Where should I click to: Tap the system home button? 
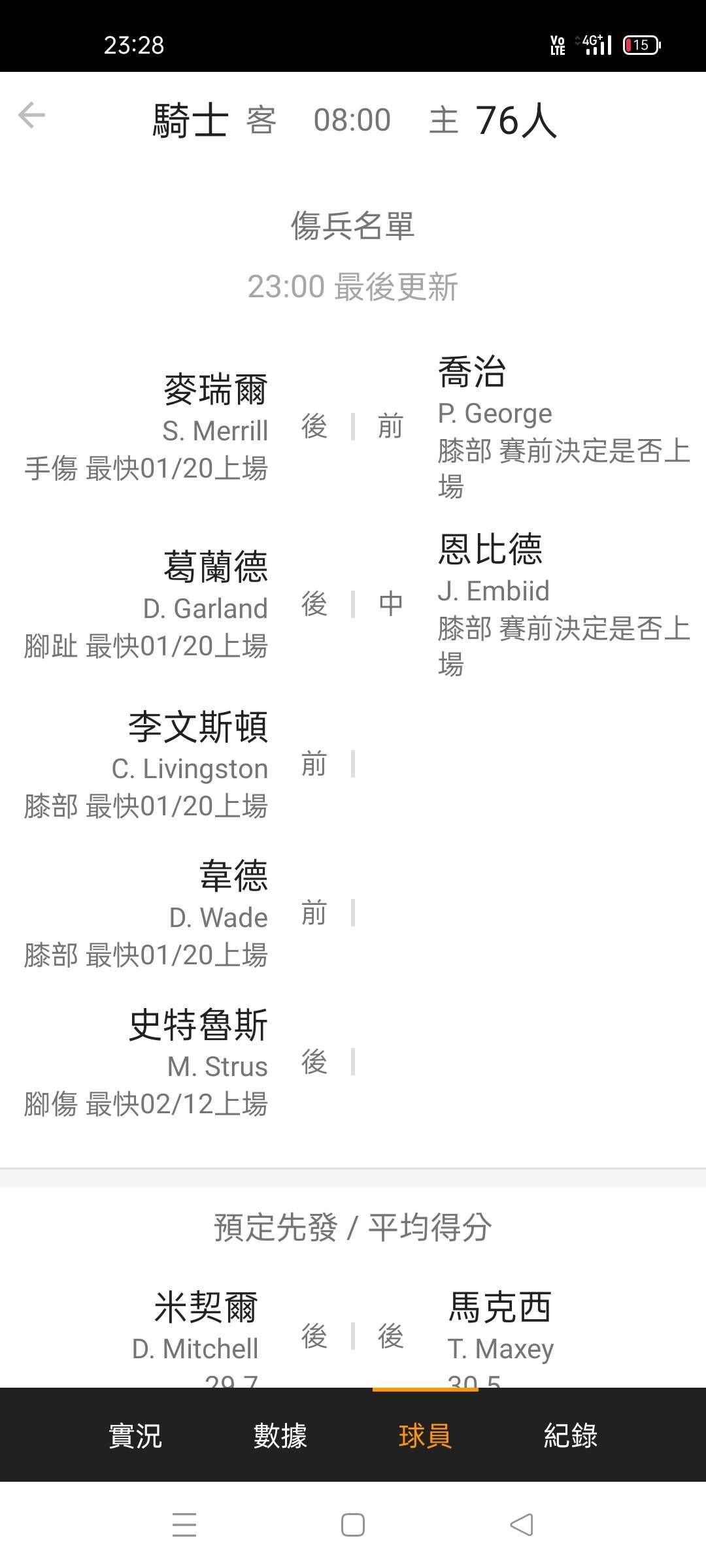tap(353, 1525)
